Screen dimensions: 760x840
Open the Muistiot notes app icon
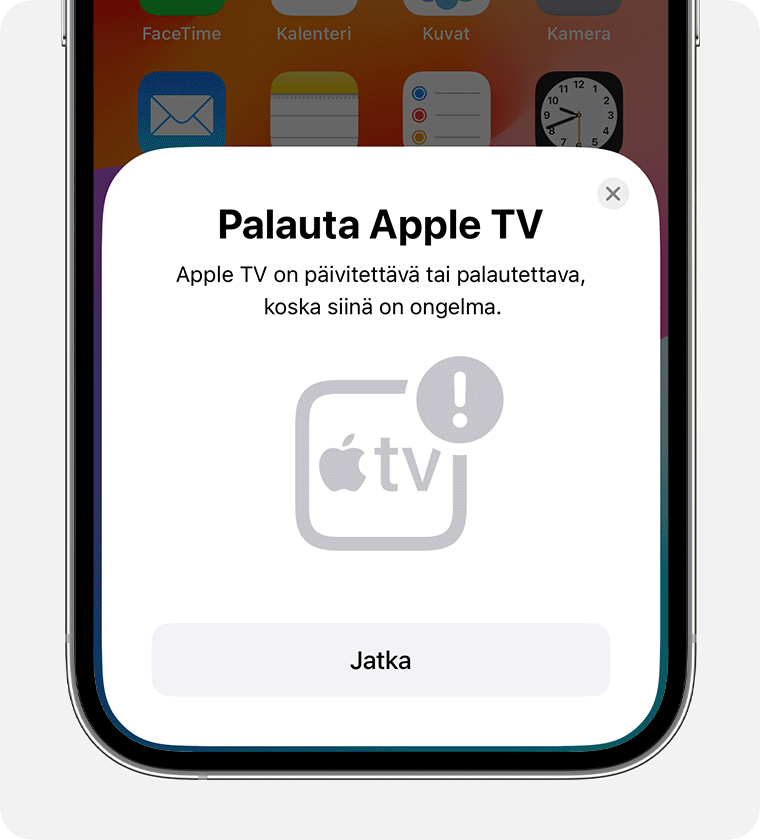coord(314,110)
